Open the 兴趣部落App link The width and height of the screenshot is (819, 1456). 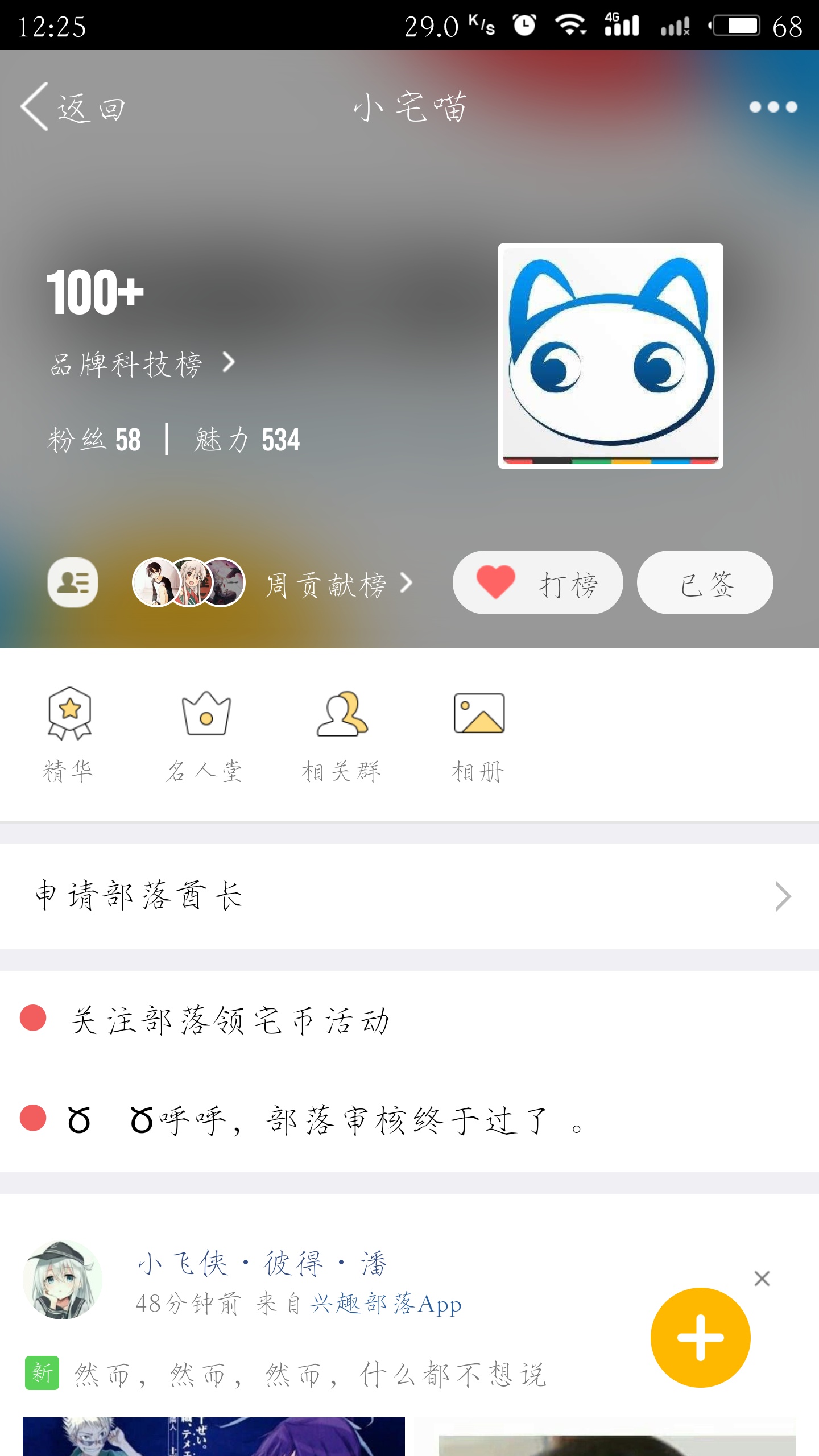tap(386, 1304)
